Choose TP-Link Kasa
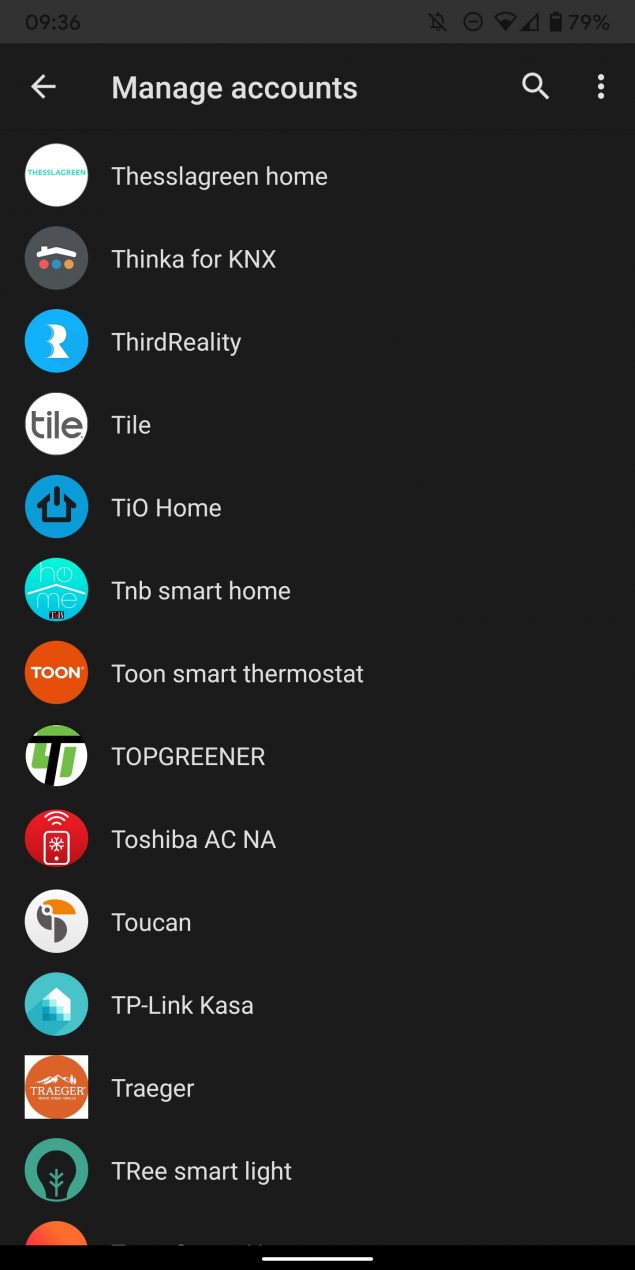 [x=182, y=1006]
